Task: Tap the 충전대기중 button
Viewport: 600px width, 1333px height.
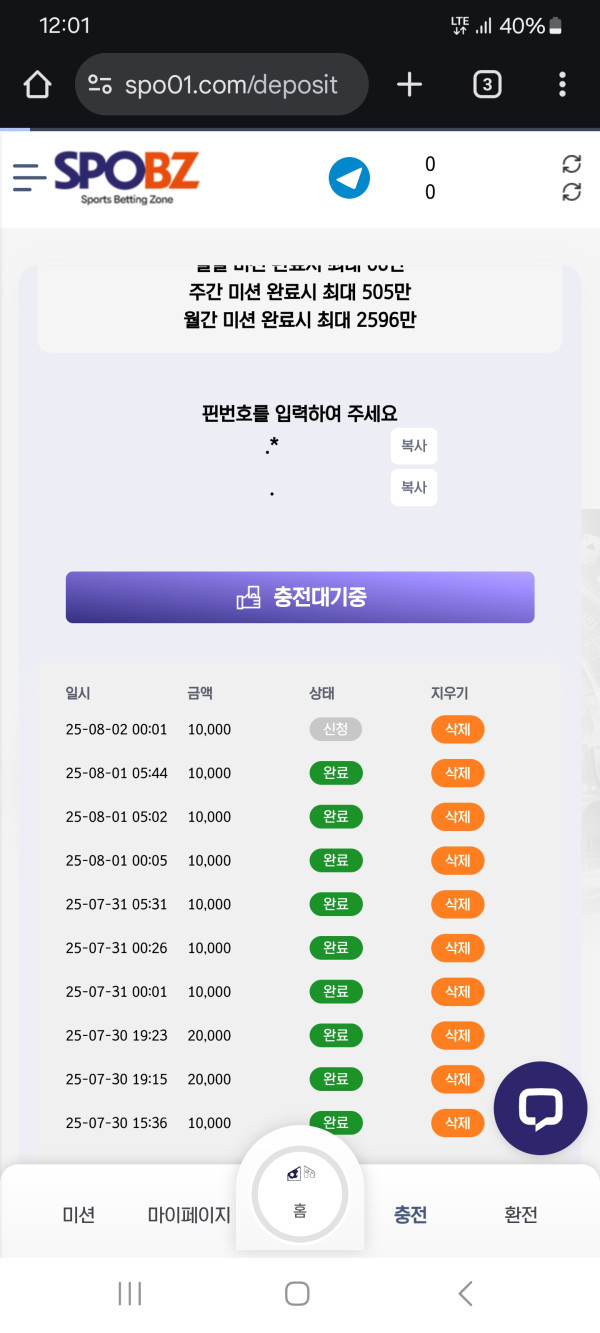Action: point(300,597)
